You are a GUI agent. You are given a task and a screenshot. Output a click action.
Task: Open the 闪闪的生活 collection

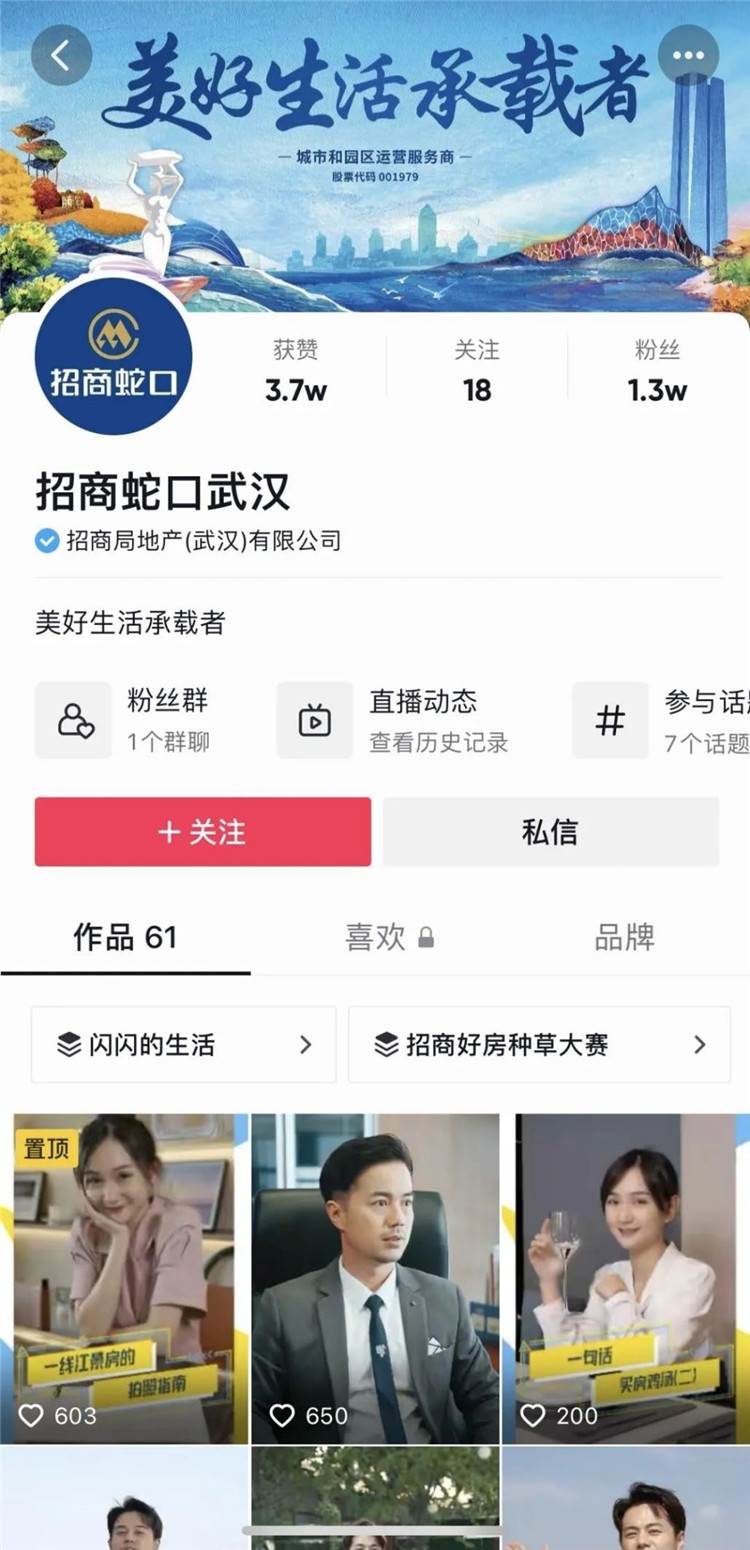(x=184, y=1045)
